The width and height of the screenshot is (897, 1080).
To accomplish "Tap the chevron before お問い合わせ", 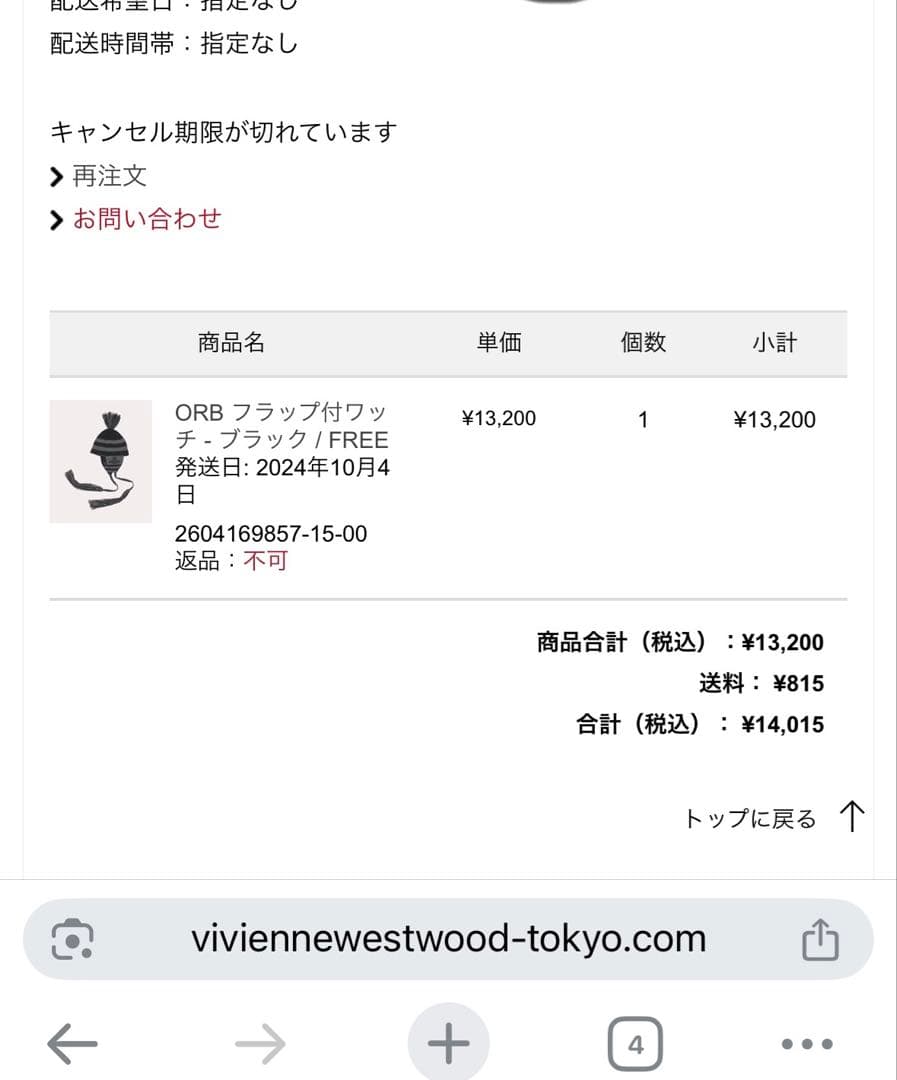I will point(57,219).
